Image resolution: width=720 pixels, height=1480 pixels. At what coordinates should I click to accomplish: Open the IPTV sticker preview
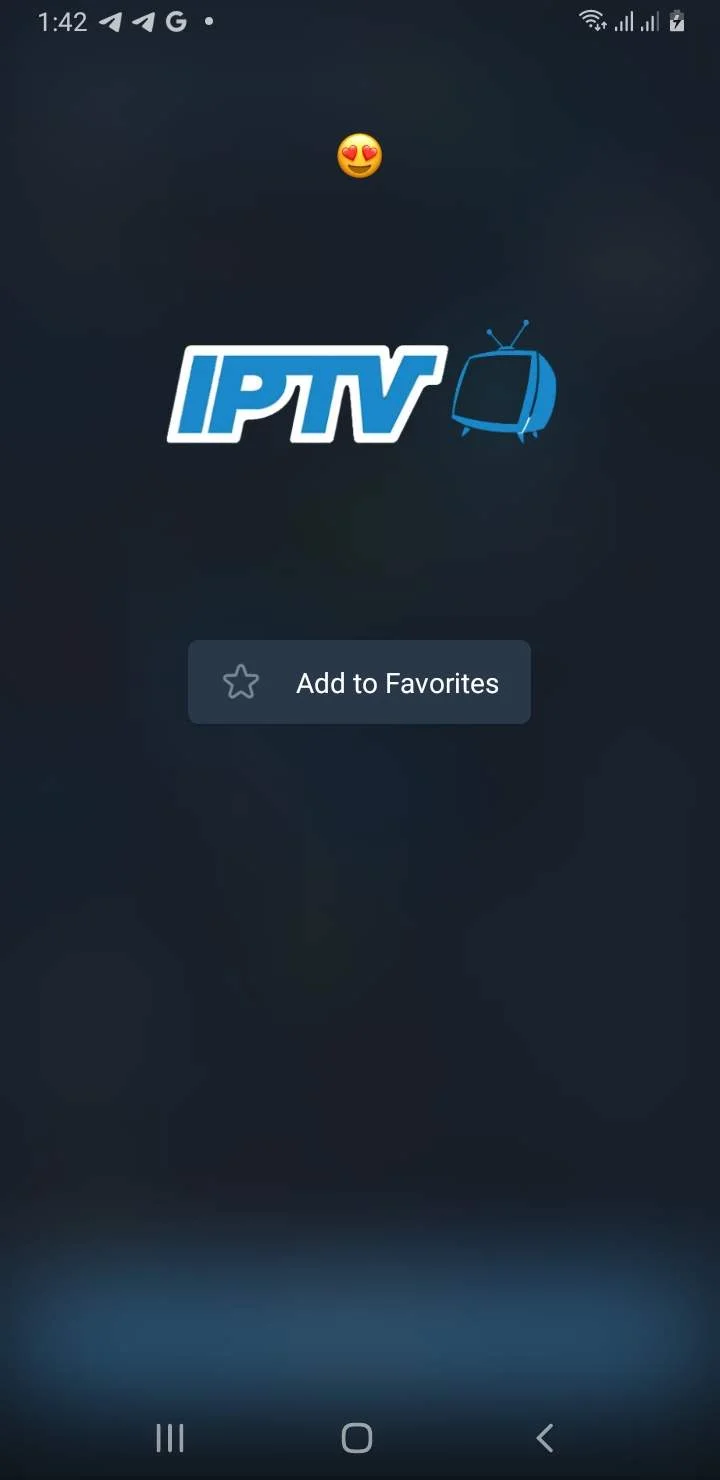point(361,382)
